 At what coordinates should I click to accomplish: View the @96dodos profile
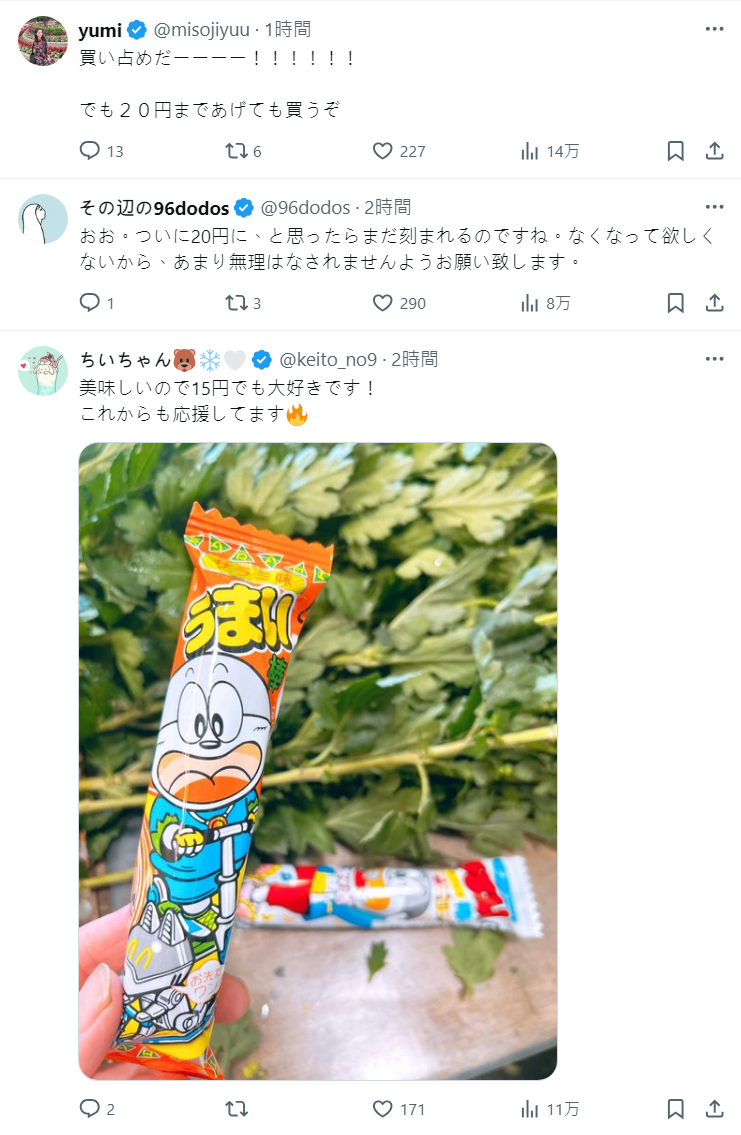pos(305,208)
